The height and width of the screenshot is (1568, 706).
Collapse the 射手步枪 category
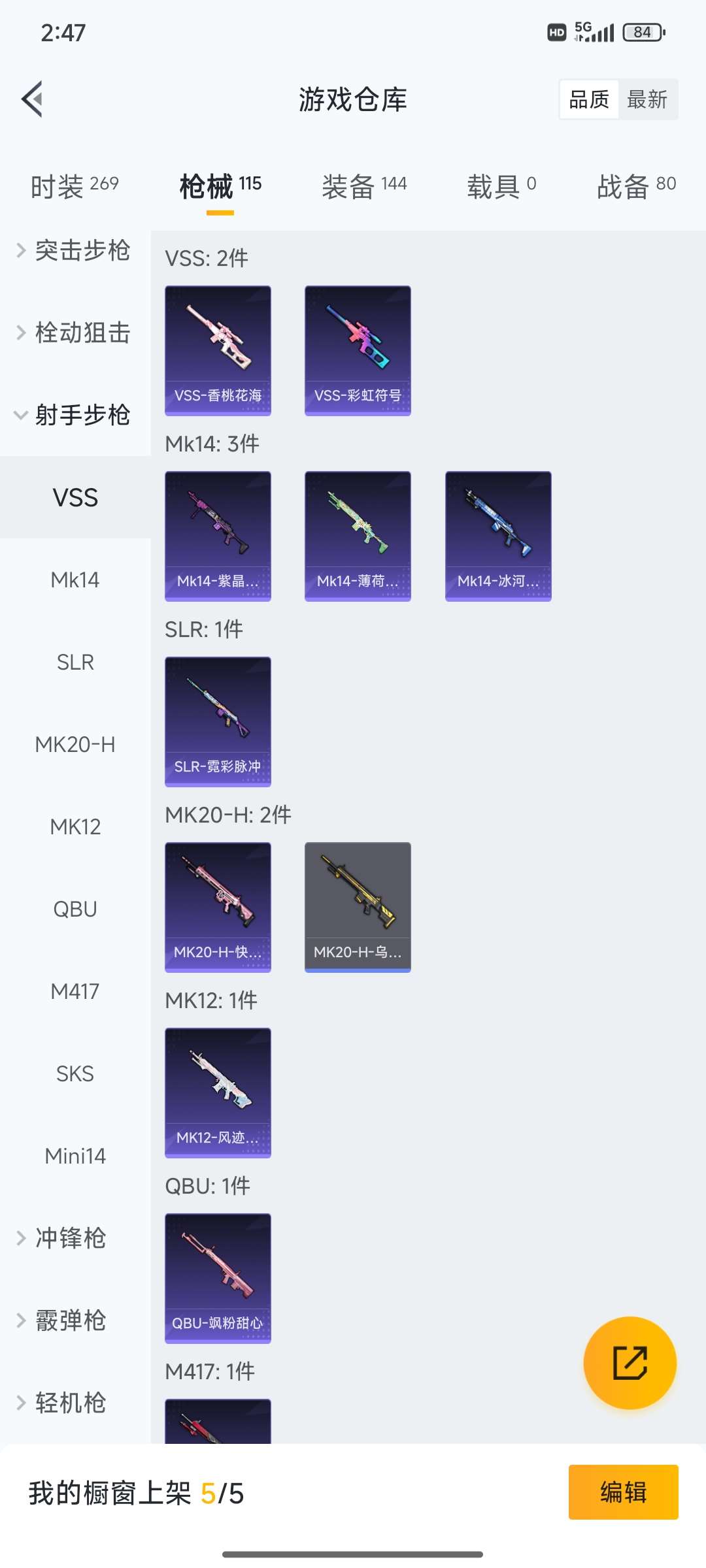pos(75,415)
